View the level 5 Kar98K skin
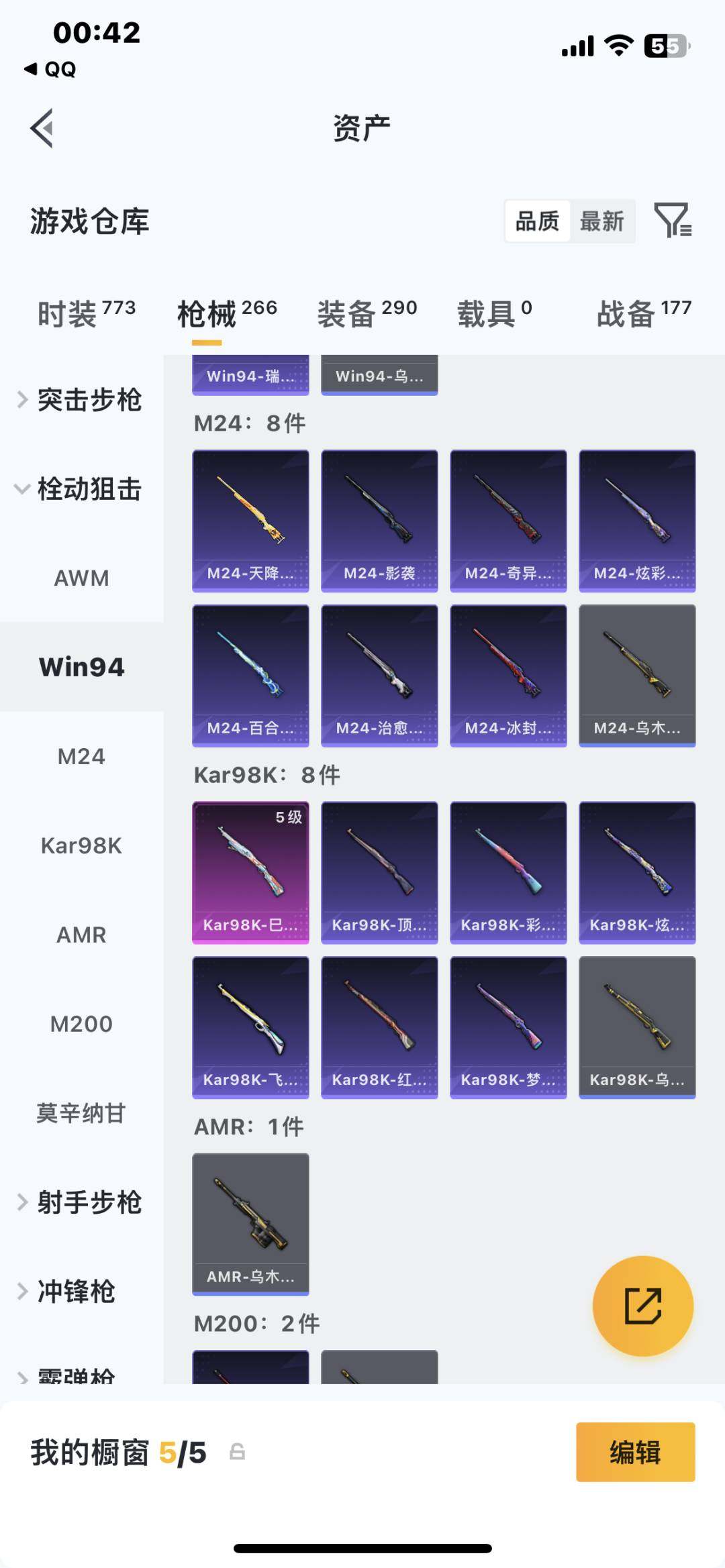Viewport: 725px width, 1568px height. tap(250, 872)
